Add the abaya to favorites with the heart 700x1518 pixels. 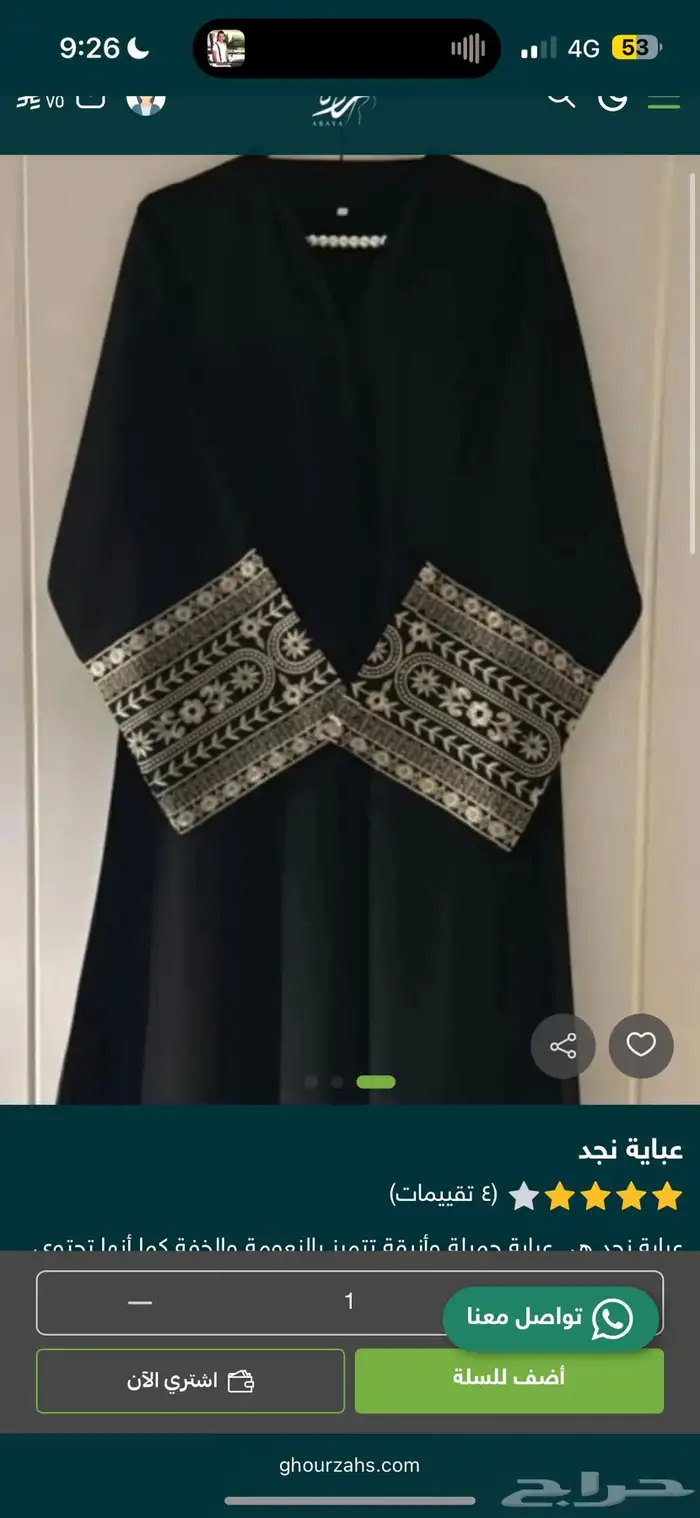(x=641, y=1046)
